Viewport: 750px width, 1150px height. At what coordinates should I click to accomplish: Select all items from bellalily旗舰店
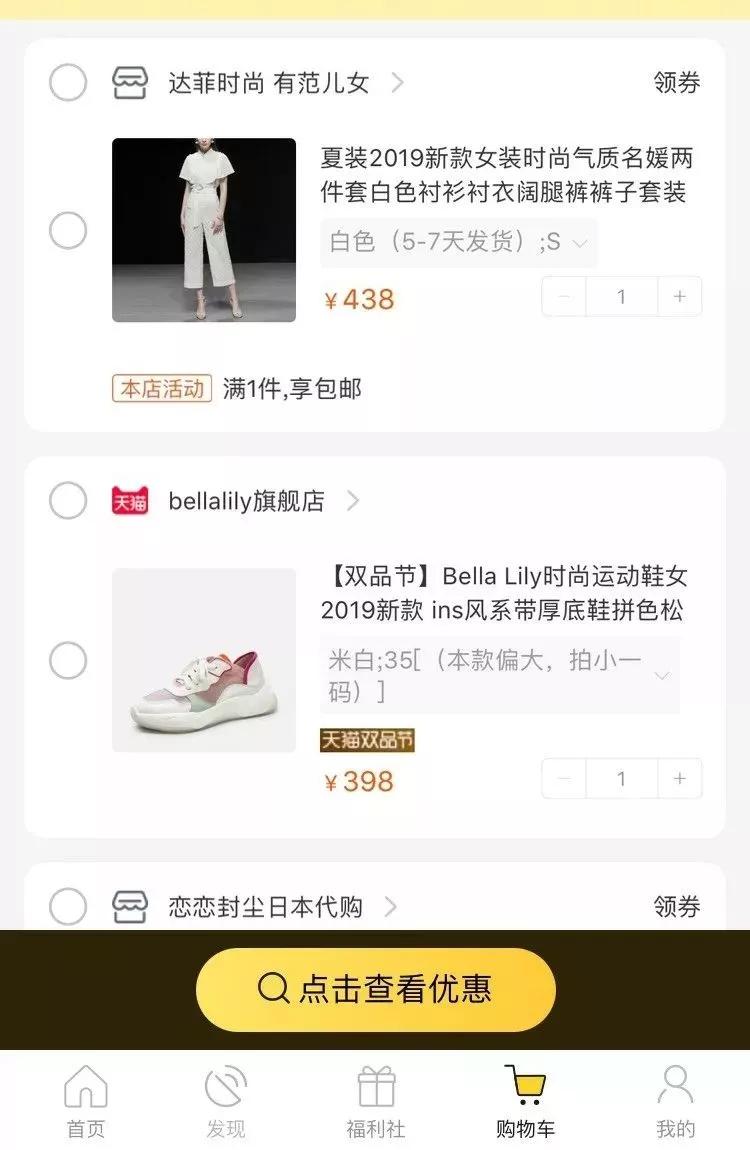coord(68,500)
